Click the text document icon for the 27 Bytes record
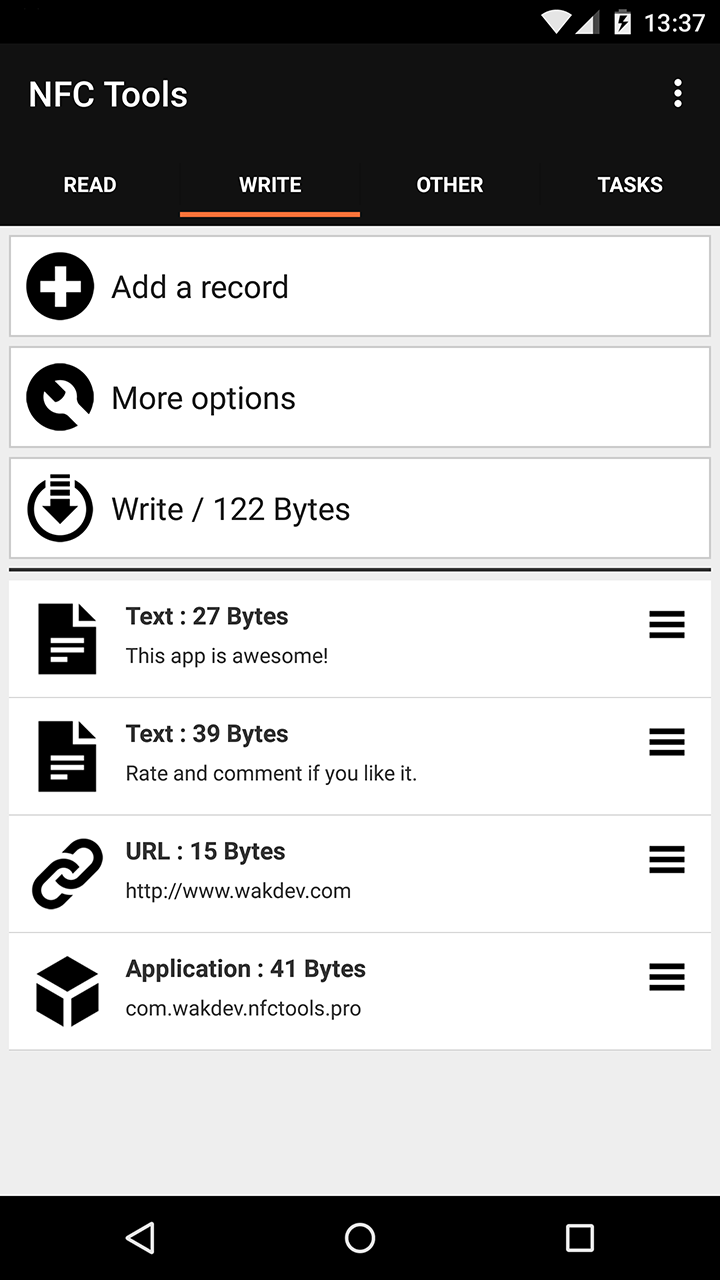Screen dimensions: 720x1280 pos(67,637)
